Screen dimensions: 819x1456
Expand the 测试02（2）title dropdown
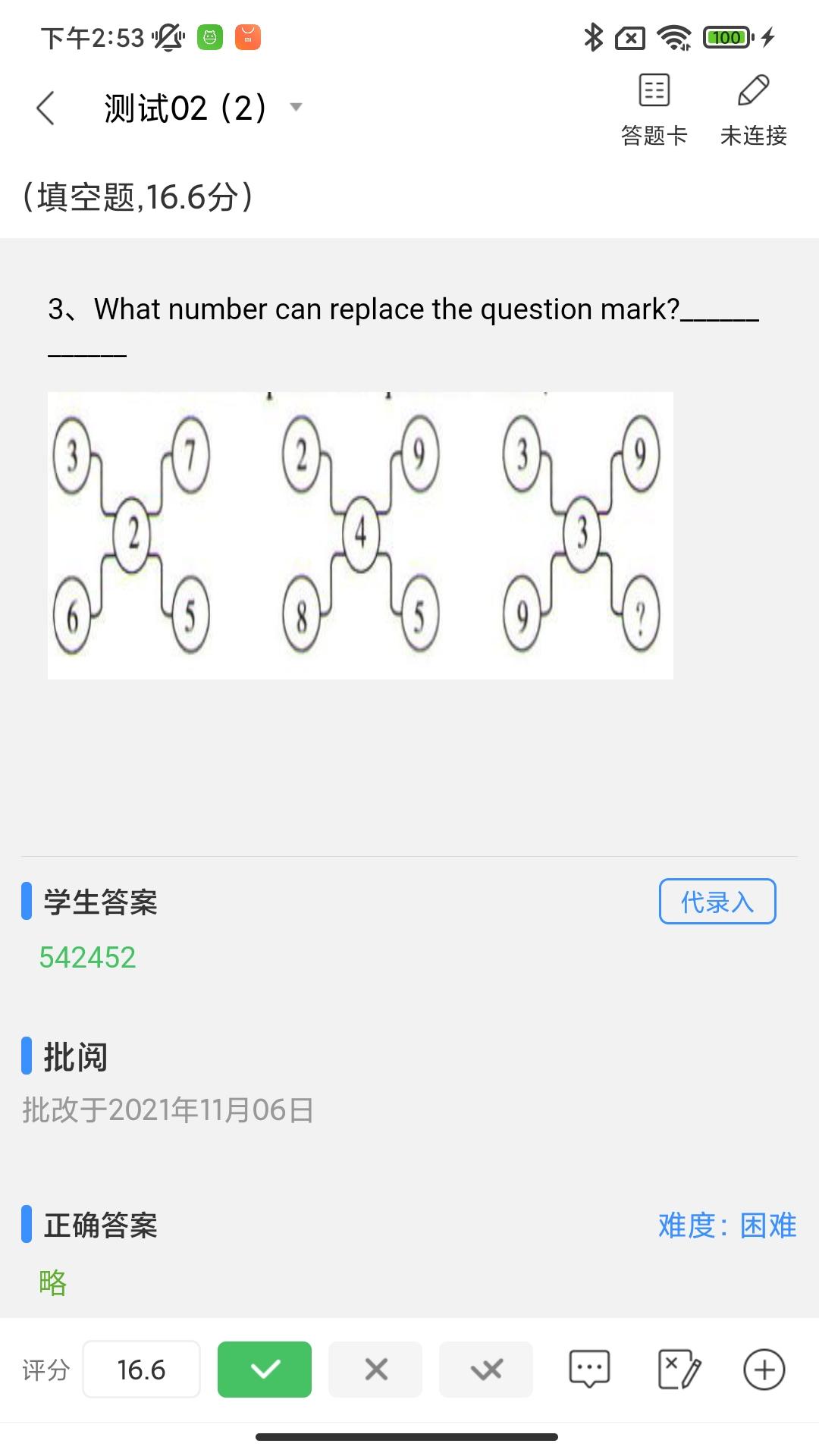pos(296,108)
